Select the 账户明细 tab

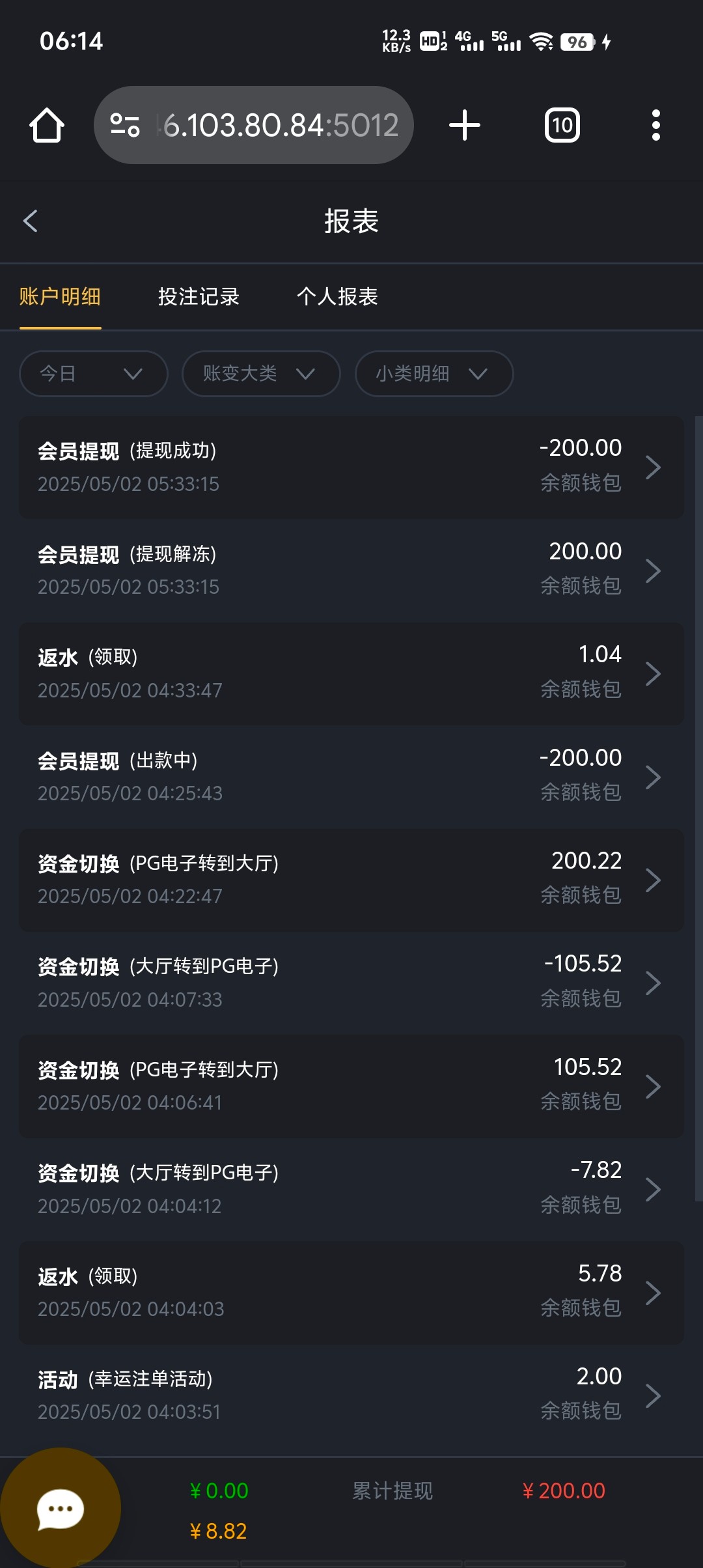(x=60, y=297)
